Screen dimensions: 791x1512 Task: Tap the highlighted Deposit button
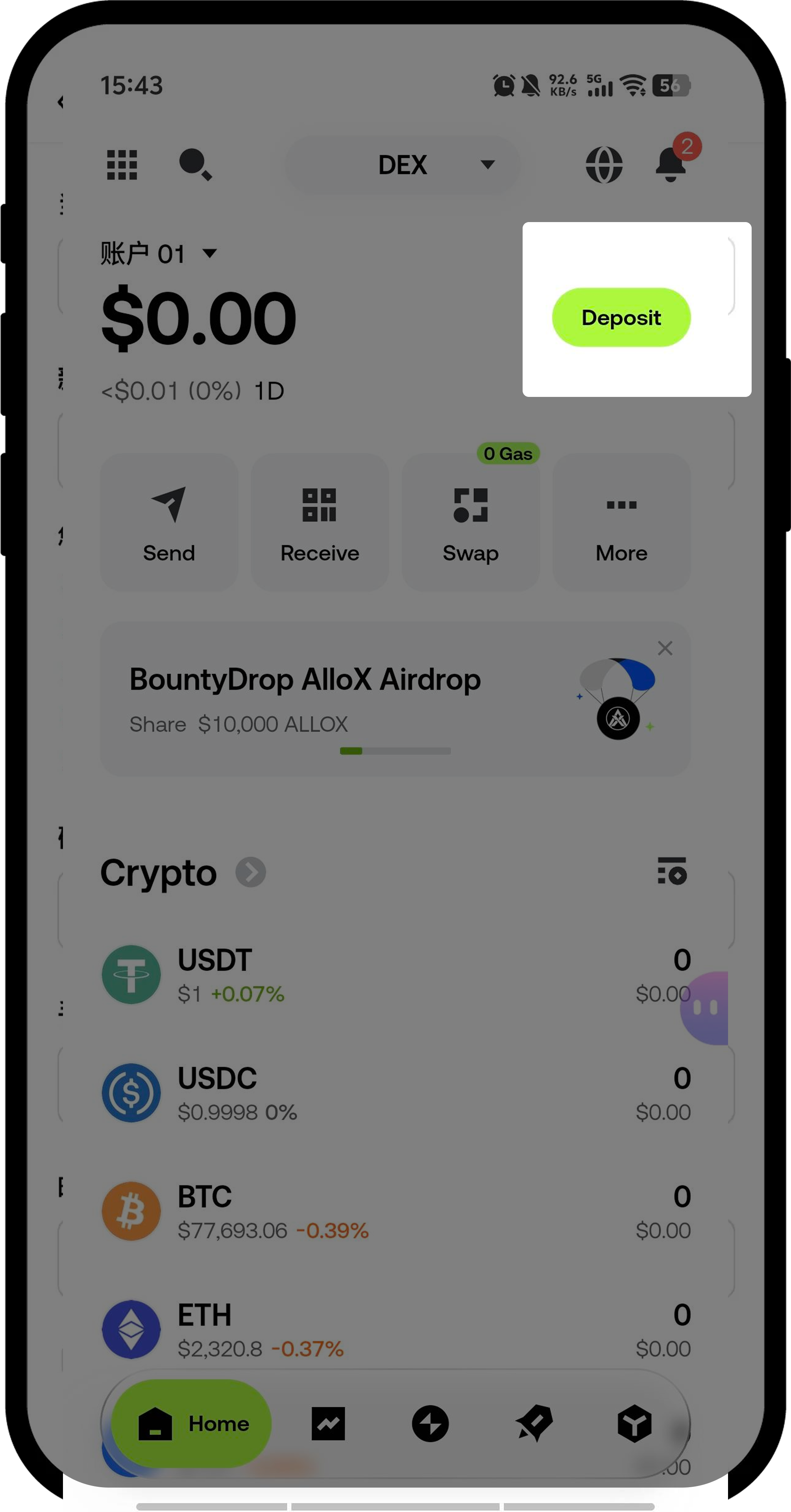621,317
